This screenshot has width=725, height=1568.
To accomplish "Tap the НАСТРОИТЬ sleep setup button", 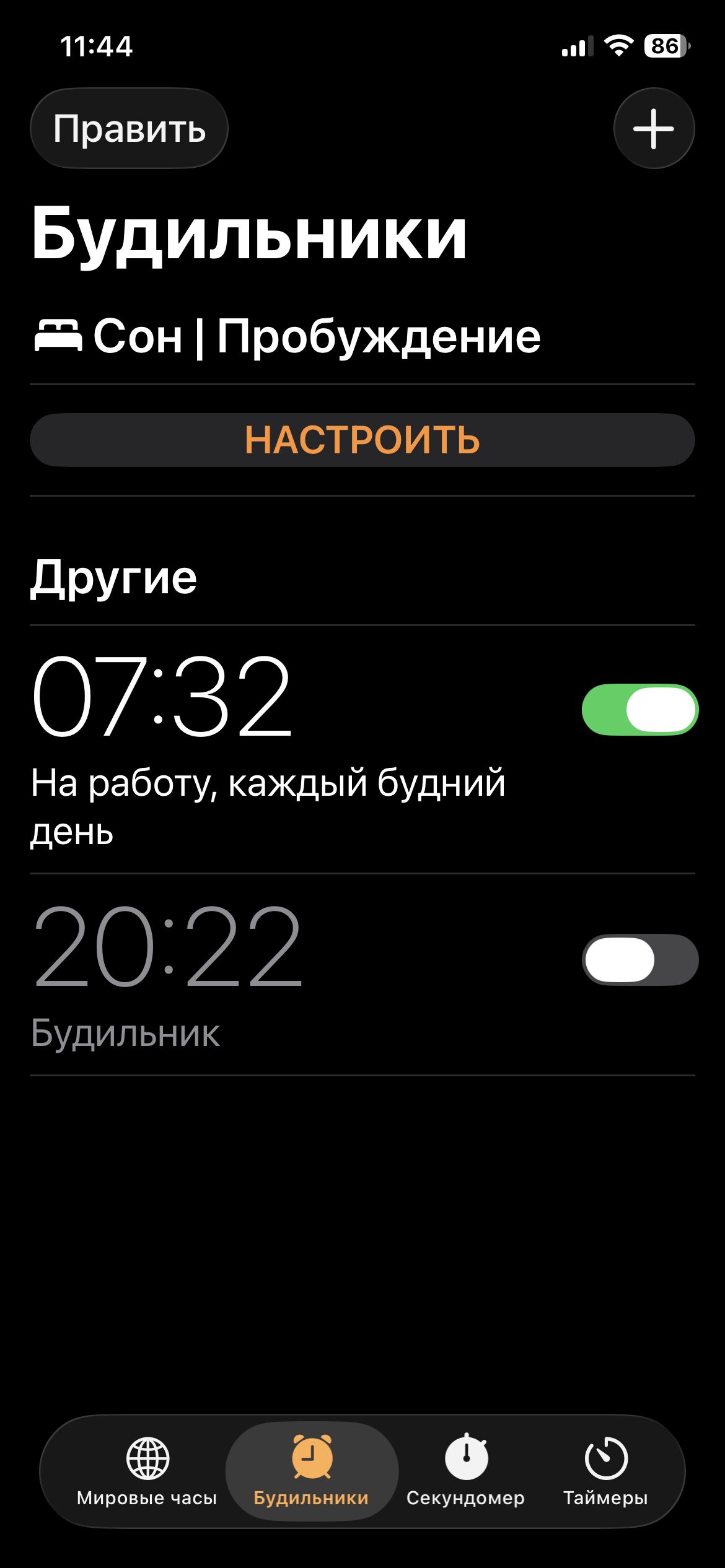I will click(x=362, y=440).
